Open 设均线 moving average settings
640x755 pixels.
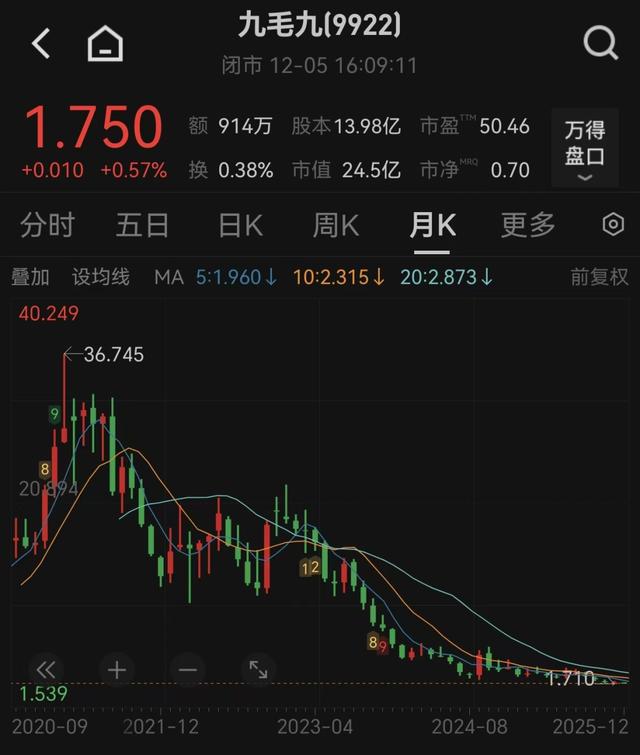click(101, 277)
